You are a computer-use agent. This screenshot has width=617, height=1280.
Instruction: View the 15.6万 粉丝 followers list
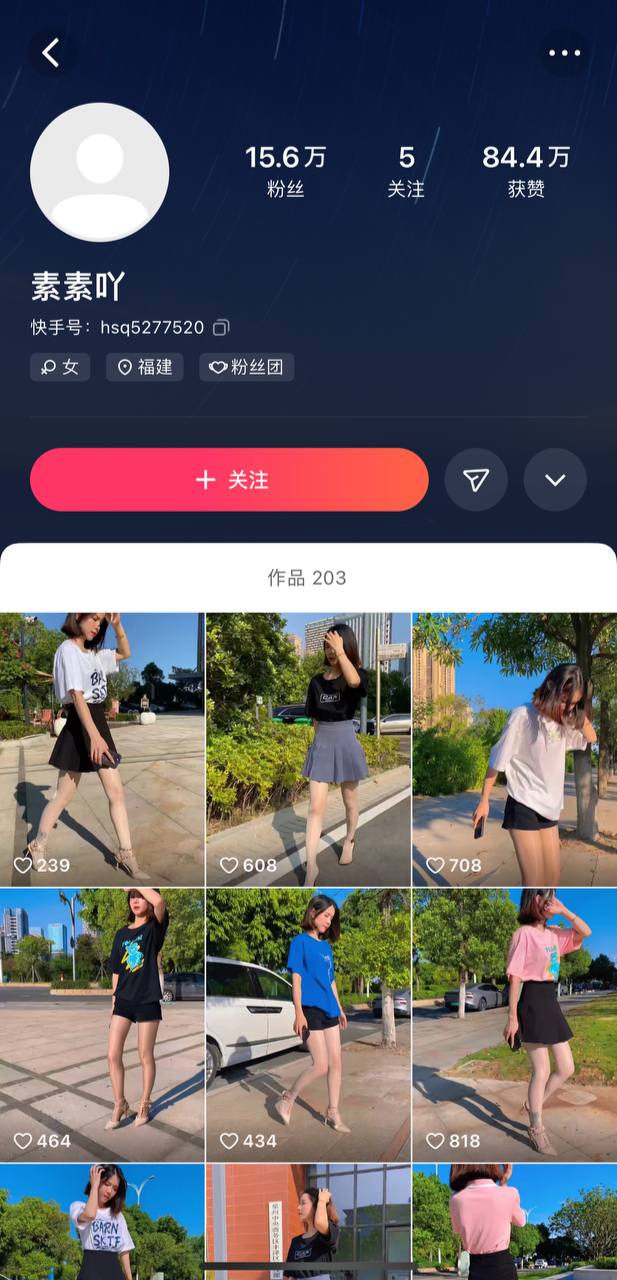click(286, 171)
